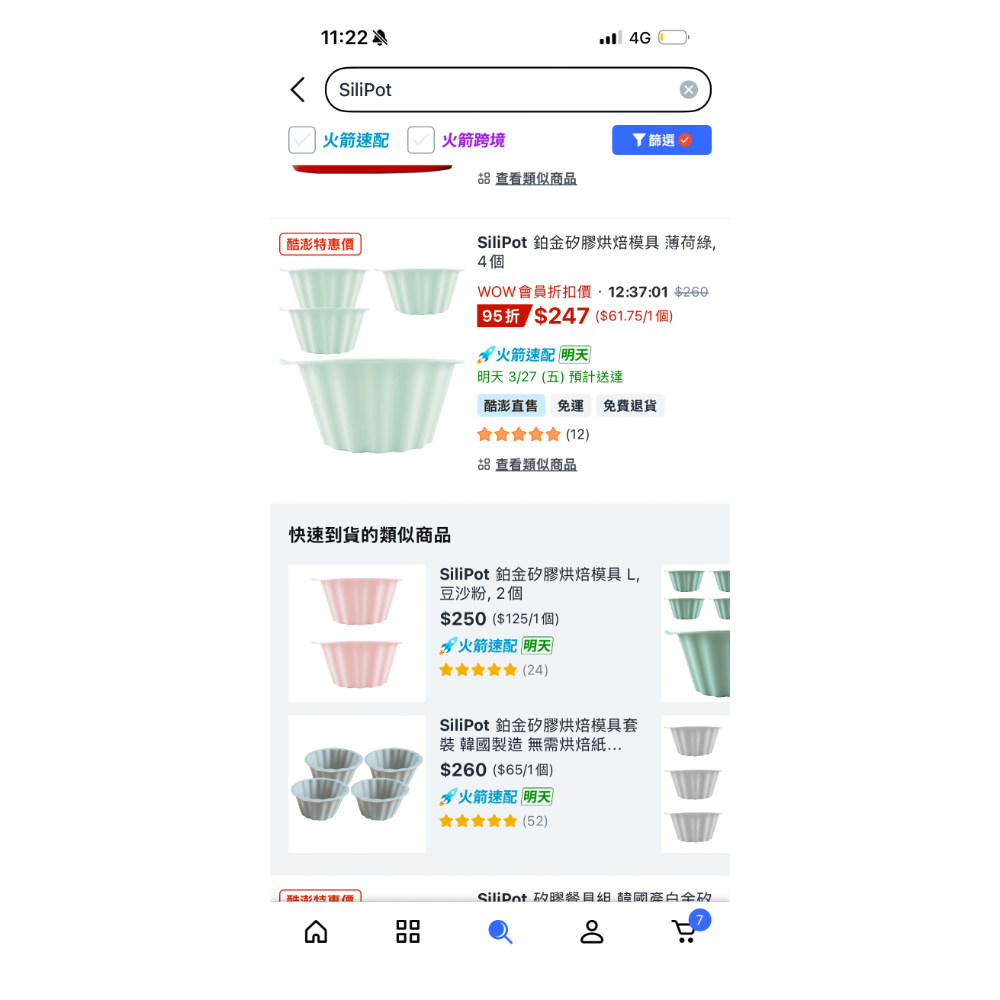Open the shopping cart

(686, 930)
